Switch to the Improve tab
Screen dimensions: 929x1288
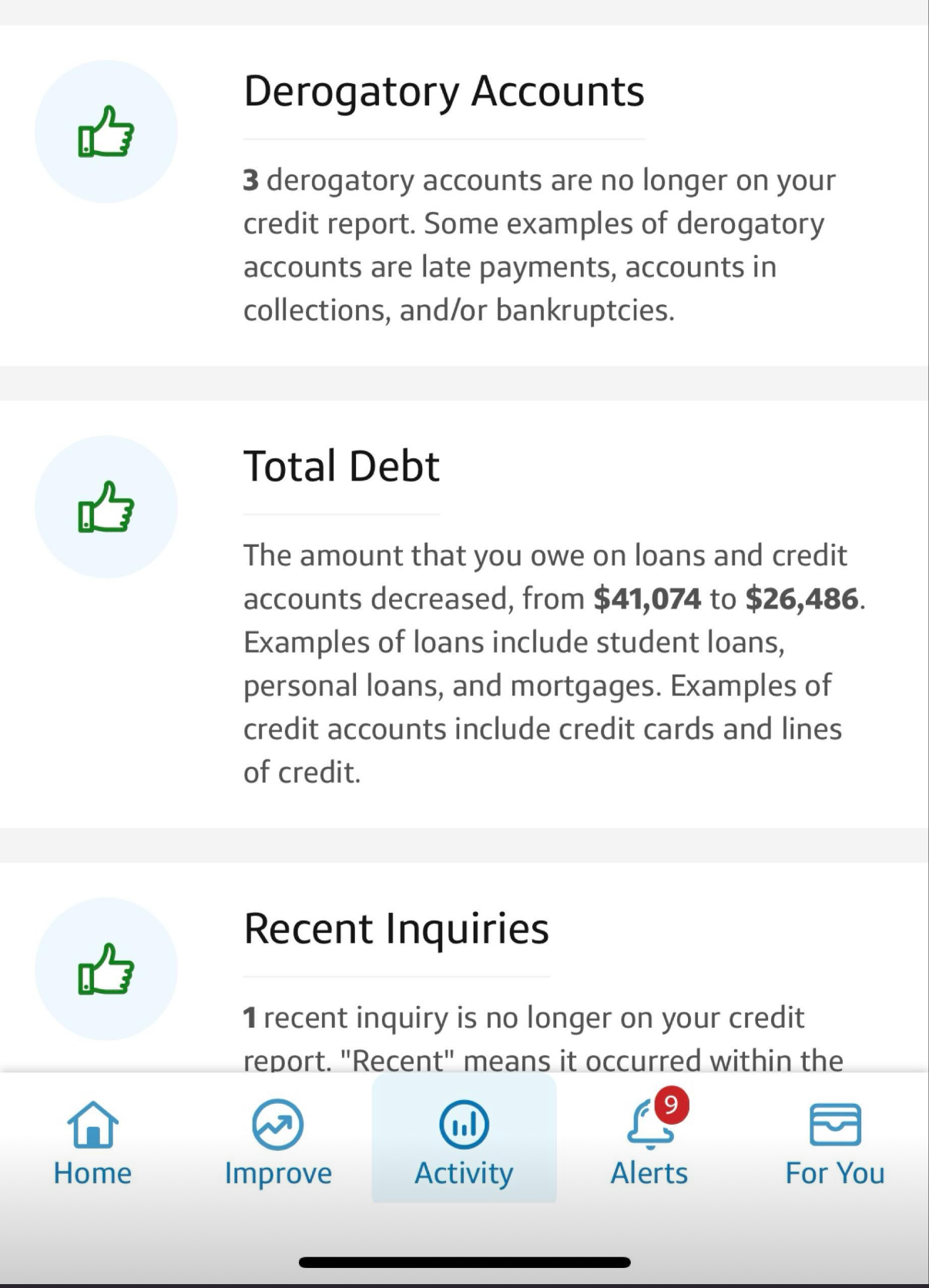click(278, 1142)
